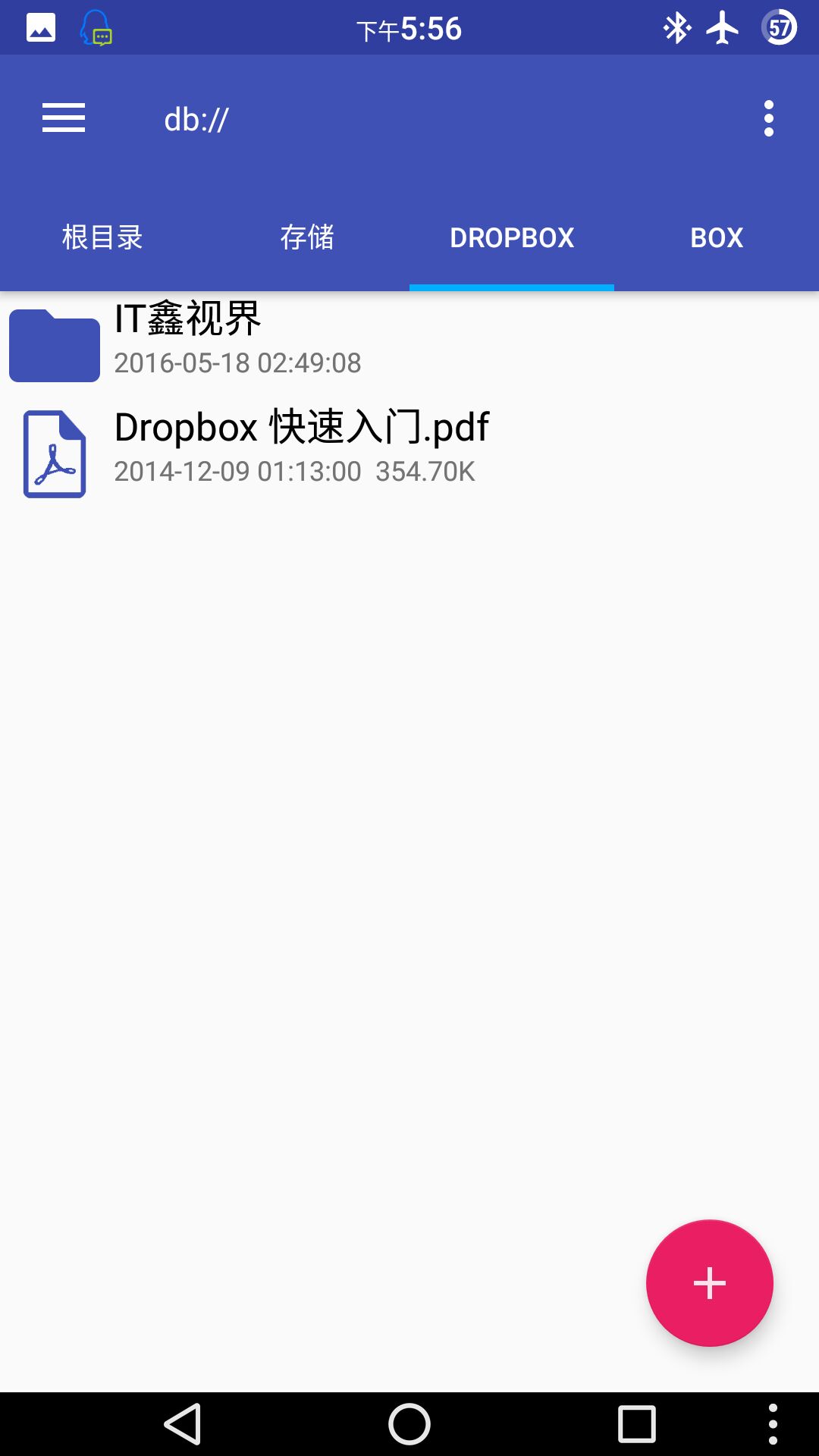Tap the airplane mode status bar icon
This screenshot has height=1456, width=819.
point(723,27)
